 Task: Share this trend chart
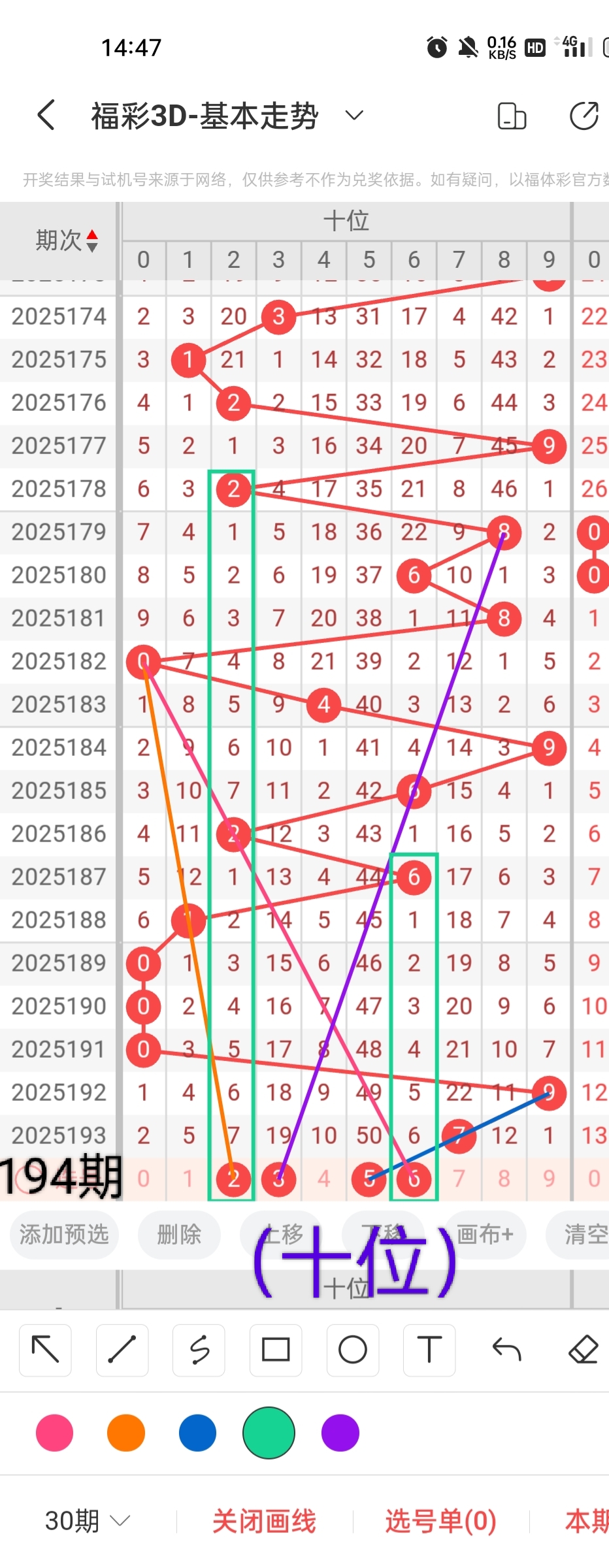point(584,116)
